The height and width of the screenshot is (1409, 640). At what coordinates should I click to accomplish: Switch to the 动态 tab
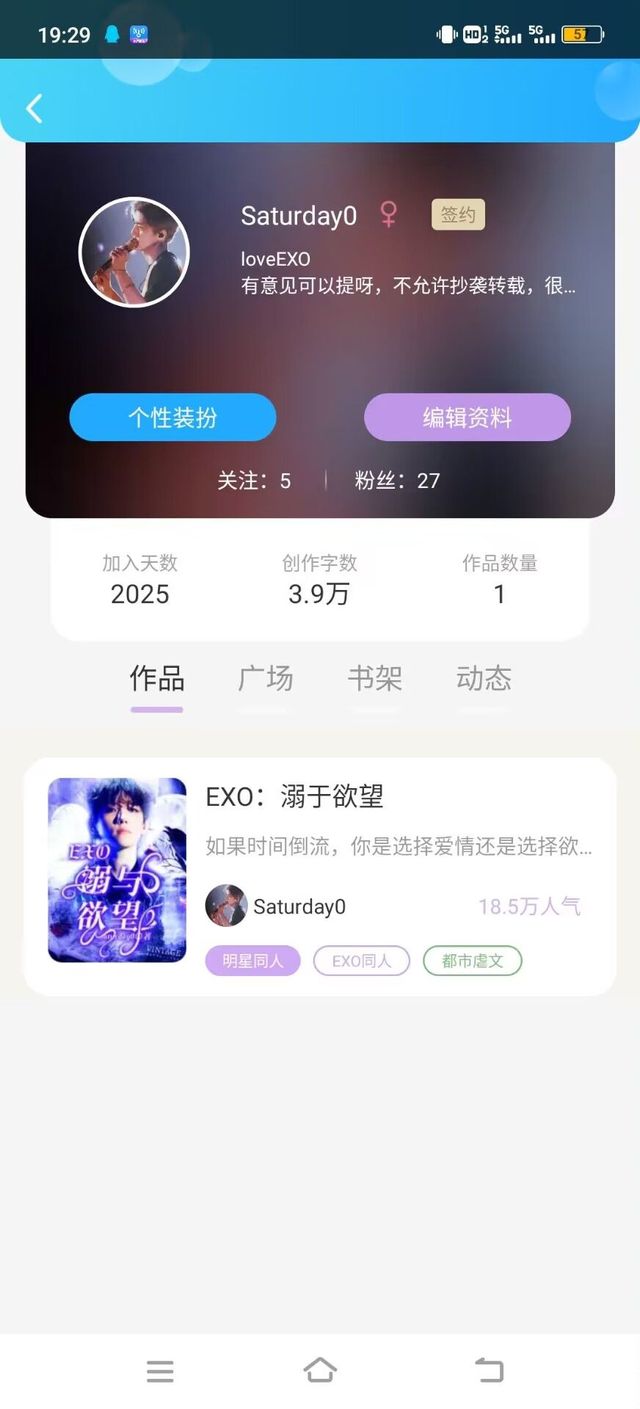point(484,679)
